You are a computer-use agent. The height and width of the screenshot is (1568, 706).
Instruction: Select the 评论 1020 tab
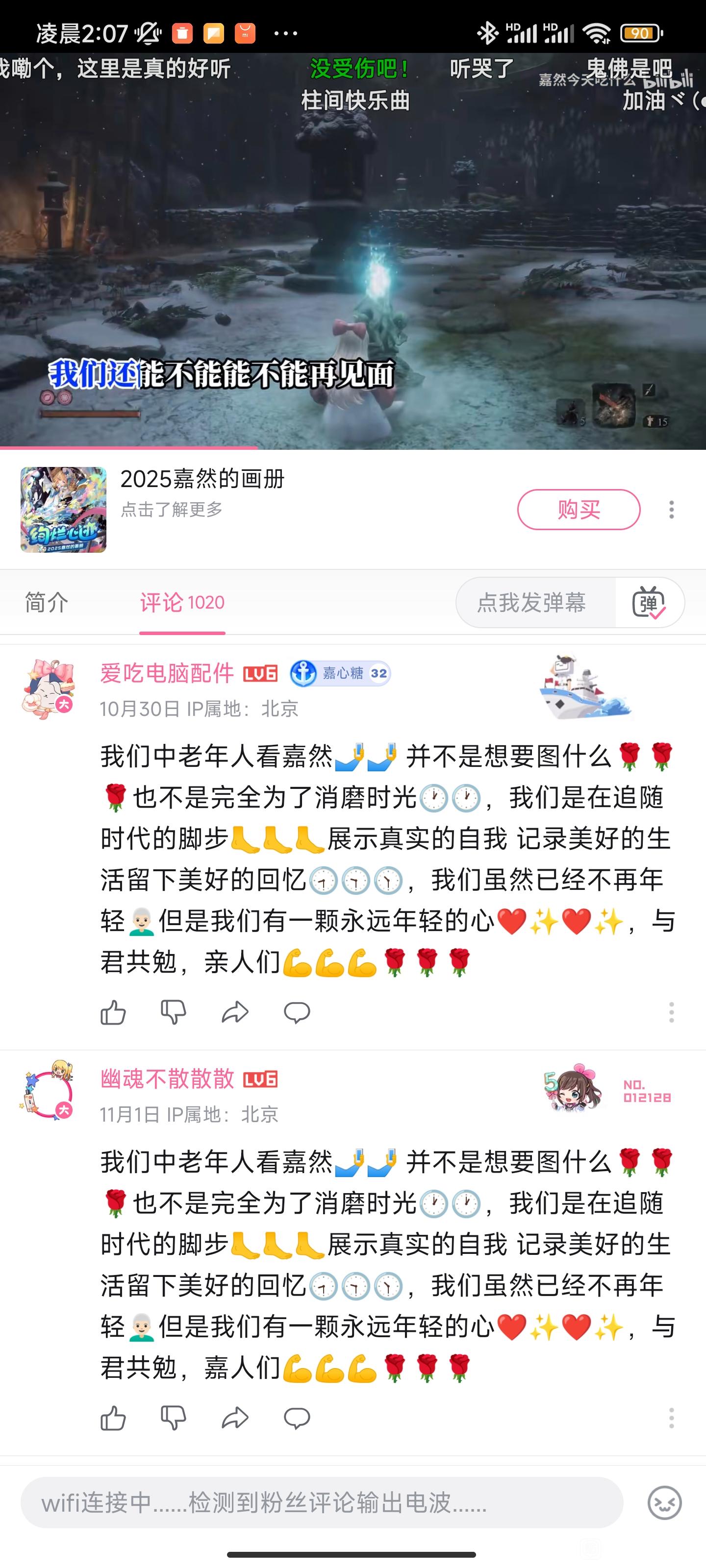[182, 603]
